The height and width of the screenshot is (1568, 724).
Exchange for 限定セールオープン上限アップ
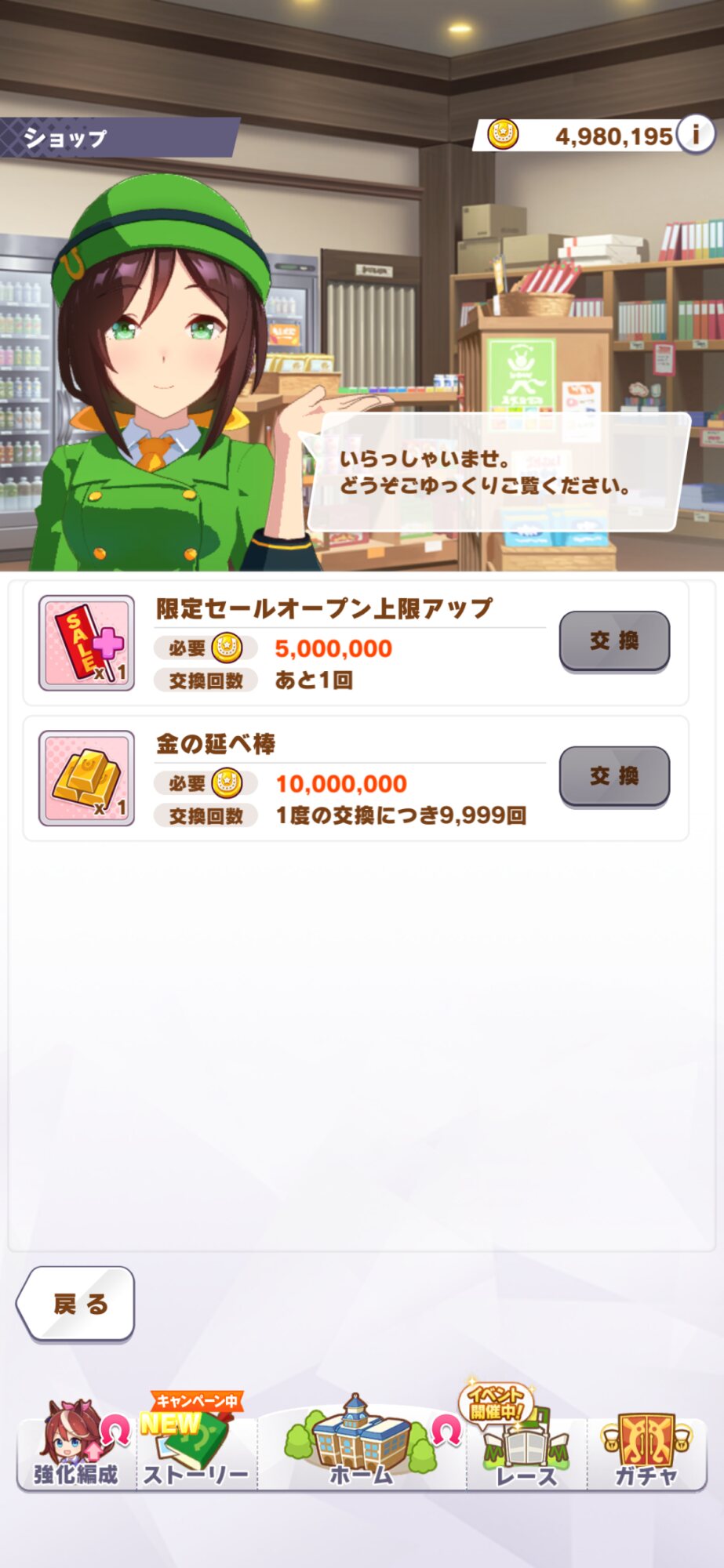(614, 641)
